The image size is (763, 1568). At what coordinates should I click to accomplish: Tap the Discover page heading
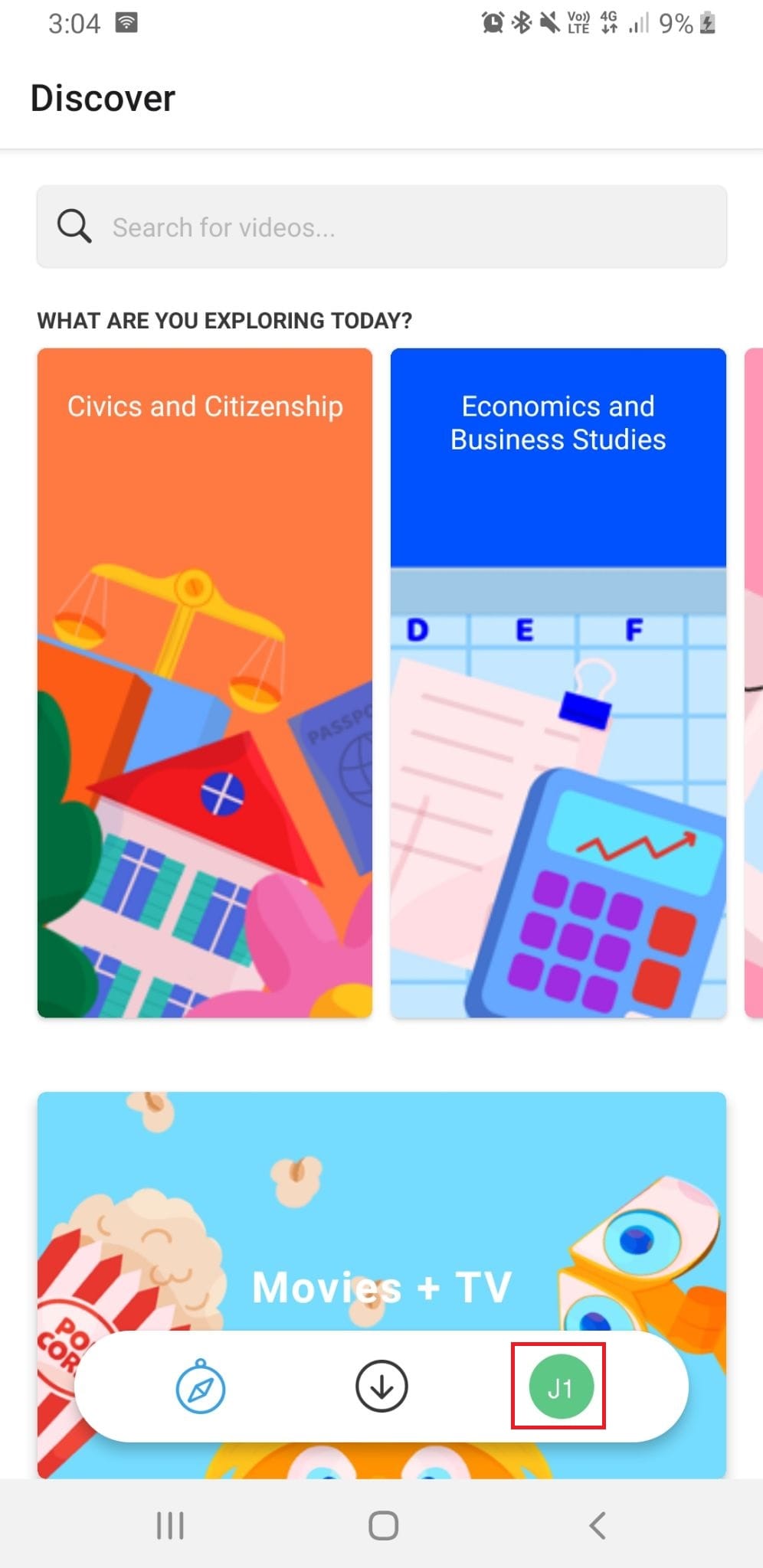103,97
